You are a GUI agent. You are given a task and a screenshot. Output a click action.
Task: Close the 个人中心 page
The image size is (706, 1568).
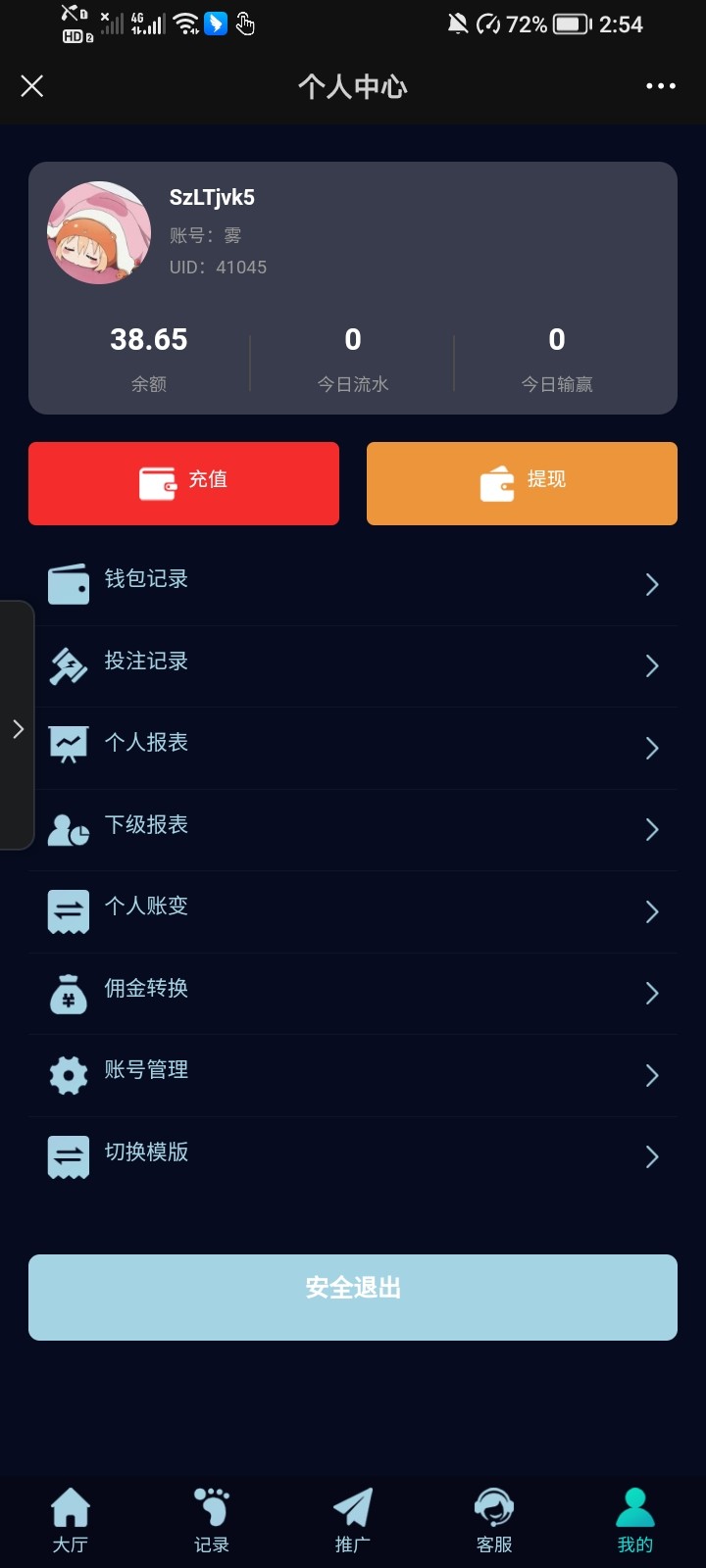(32, 86)
